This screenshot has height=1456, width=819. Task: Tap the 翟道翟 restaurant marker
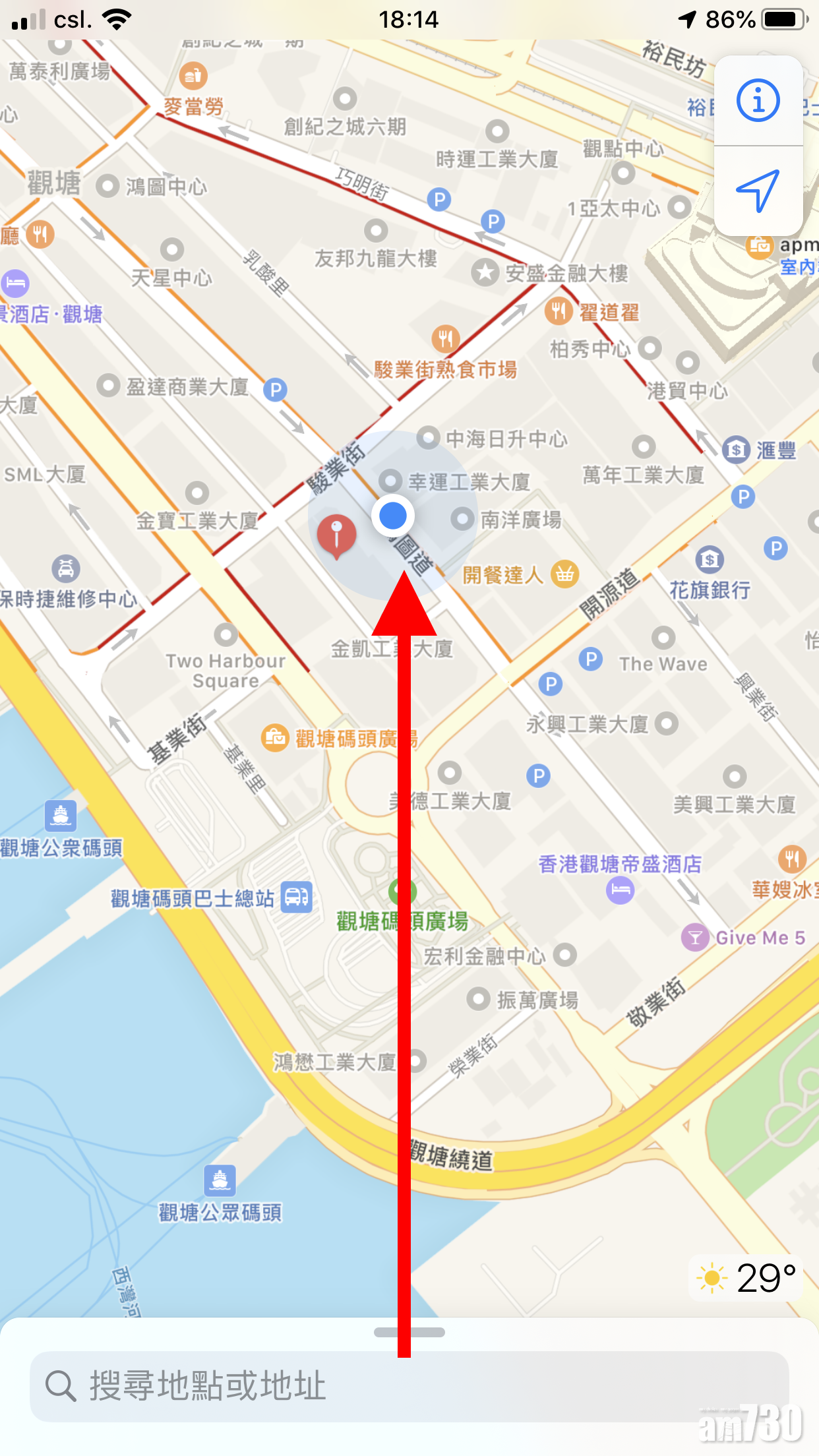558,311
